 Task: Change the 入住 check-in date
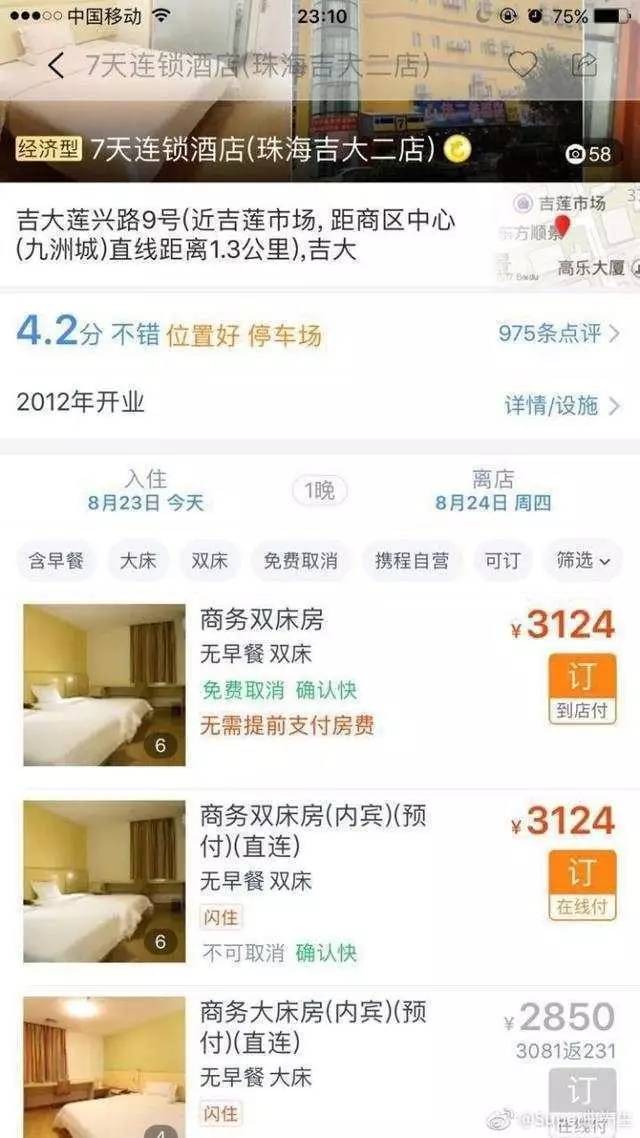click(x=145, y=491)
